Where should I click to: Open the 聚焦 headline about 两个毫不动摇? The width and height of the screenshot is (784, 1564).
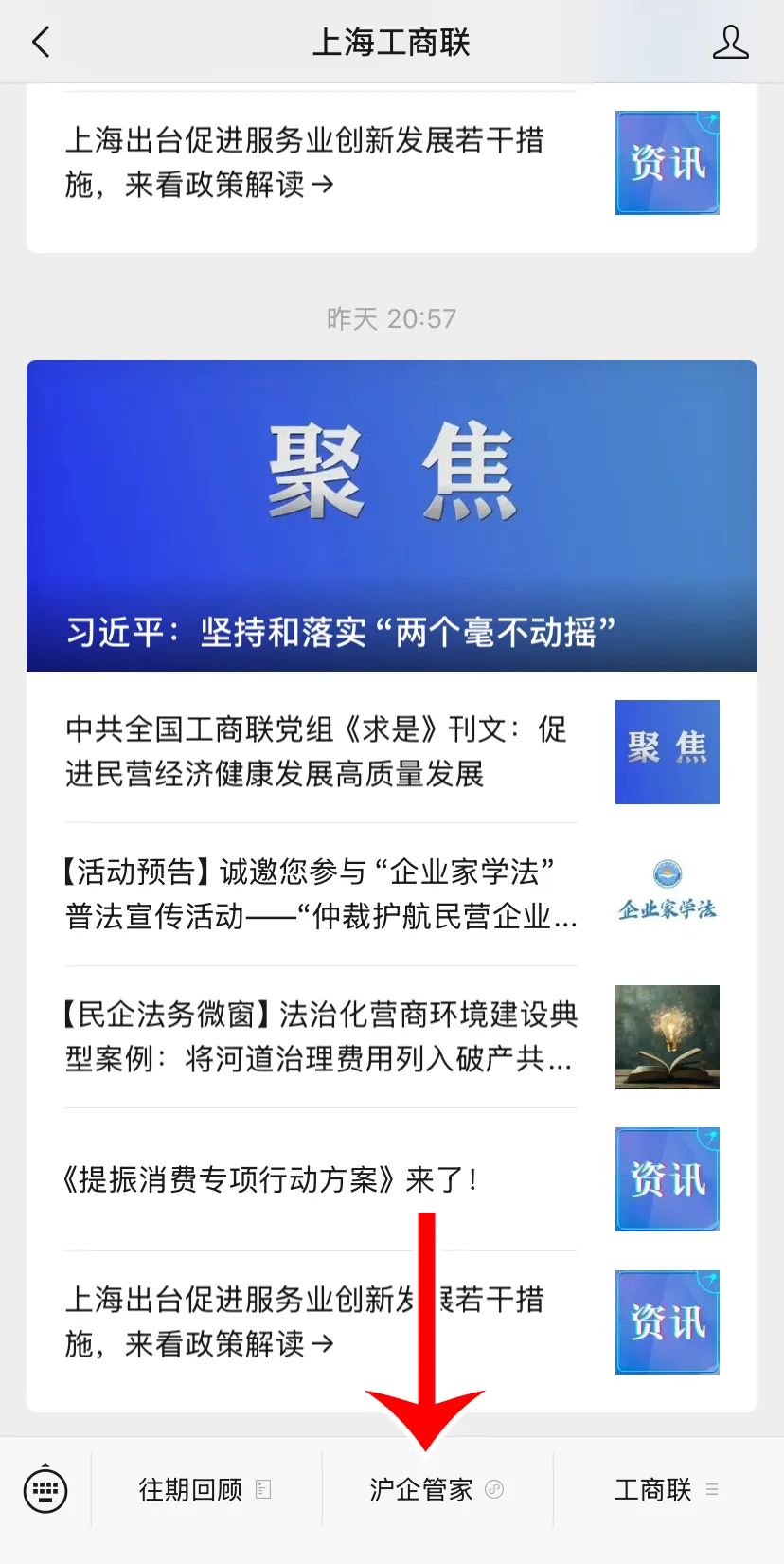(x=391, y=515)
